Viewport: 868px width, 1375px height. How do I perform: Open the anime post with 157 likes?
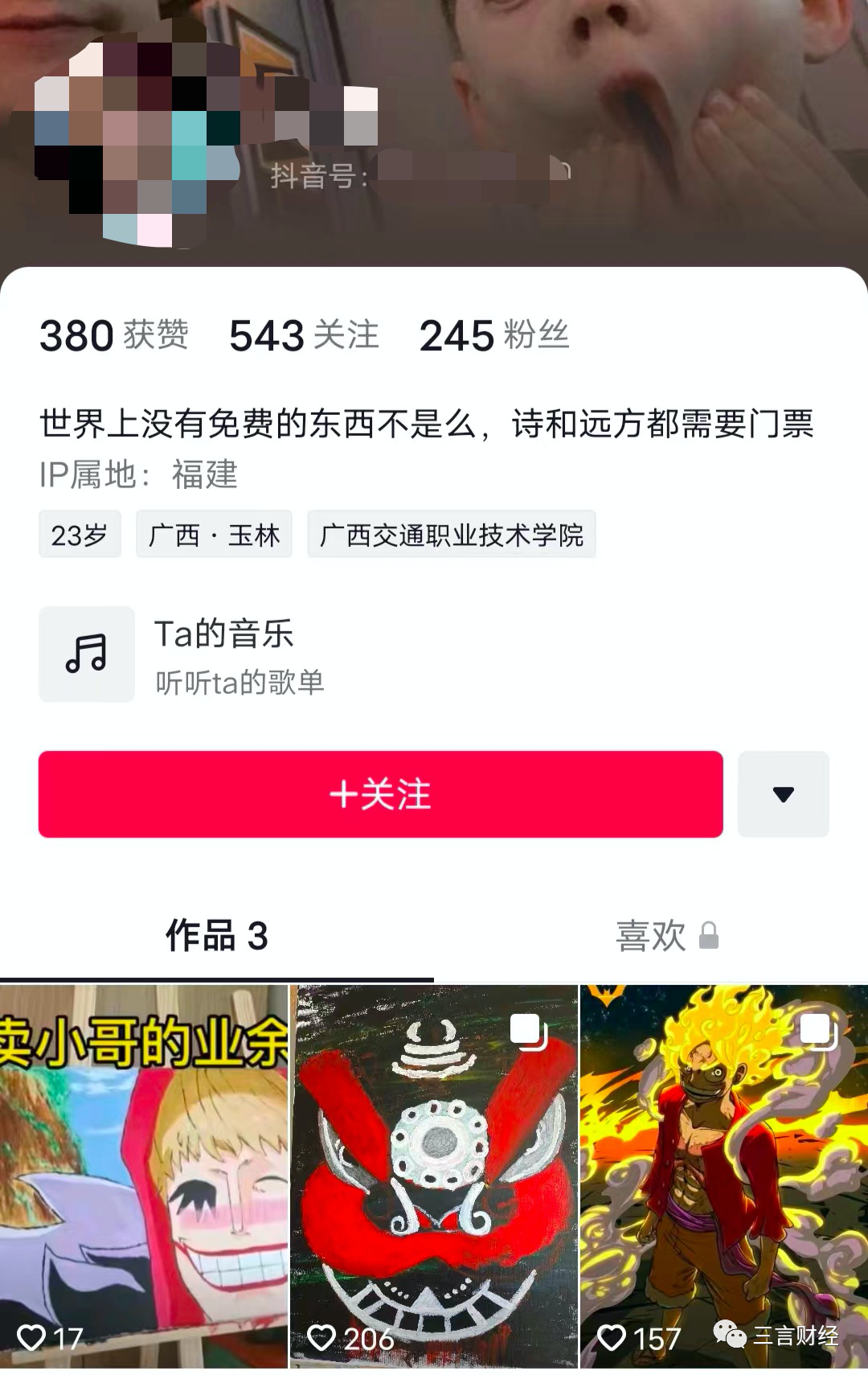coord(723,1174)
